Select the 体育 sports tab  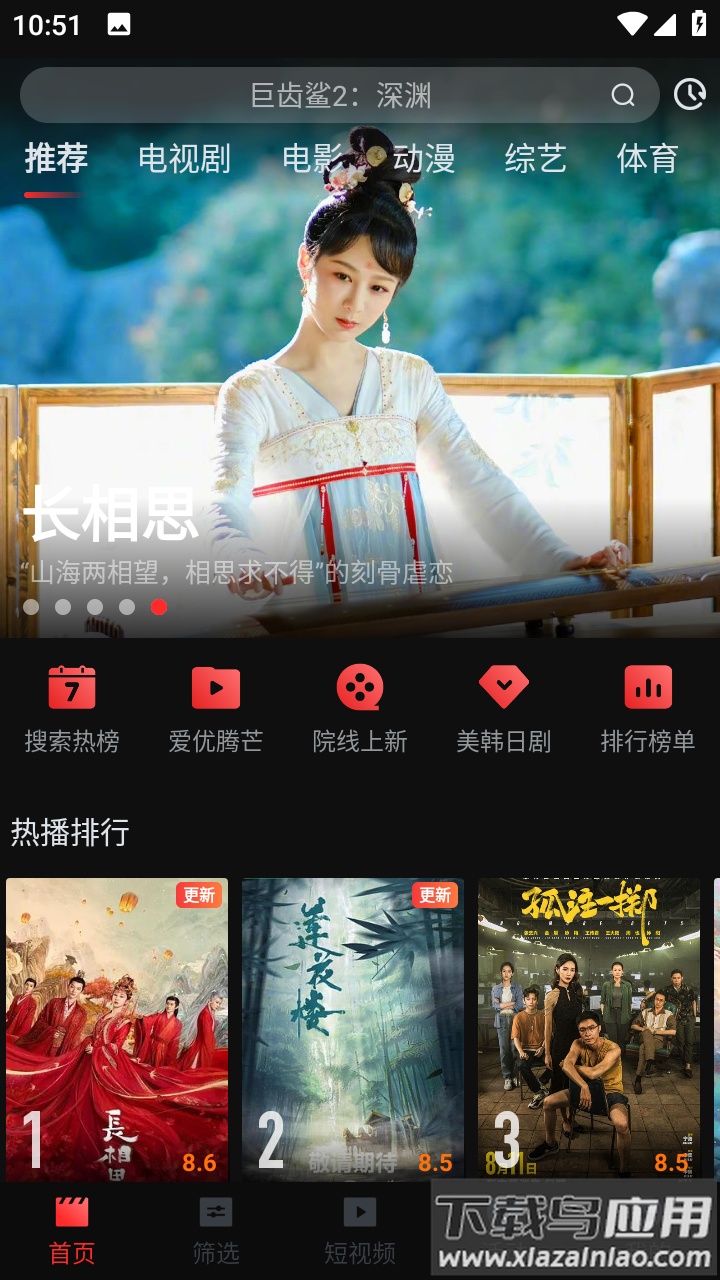(648, 159)
